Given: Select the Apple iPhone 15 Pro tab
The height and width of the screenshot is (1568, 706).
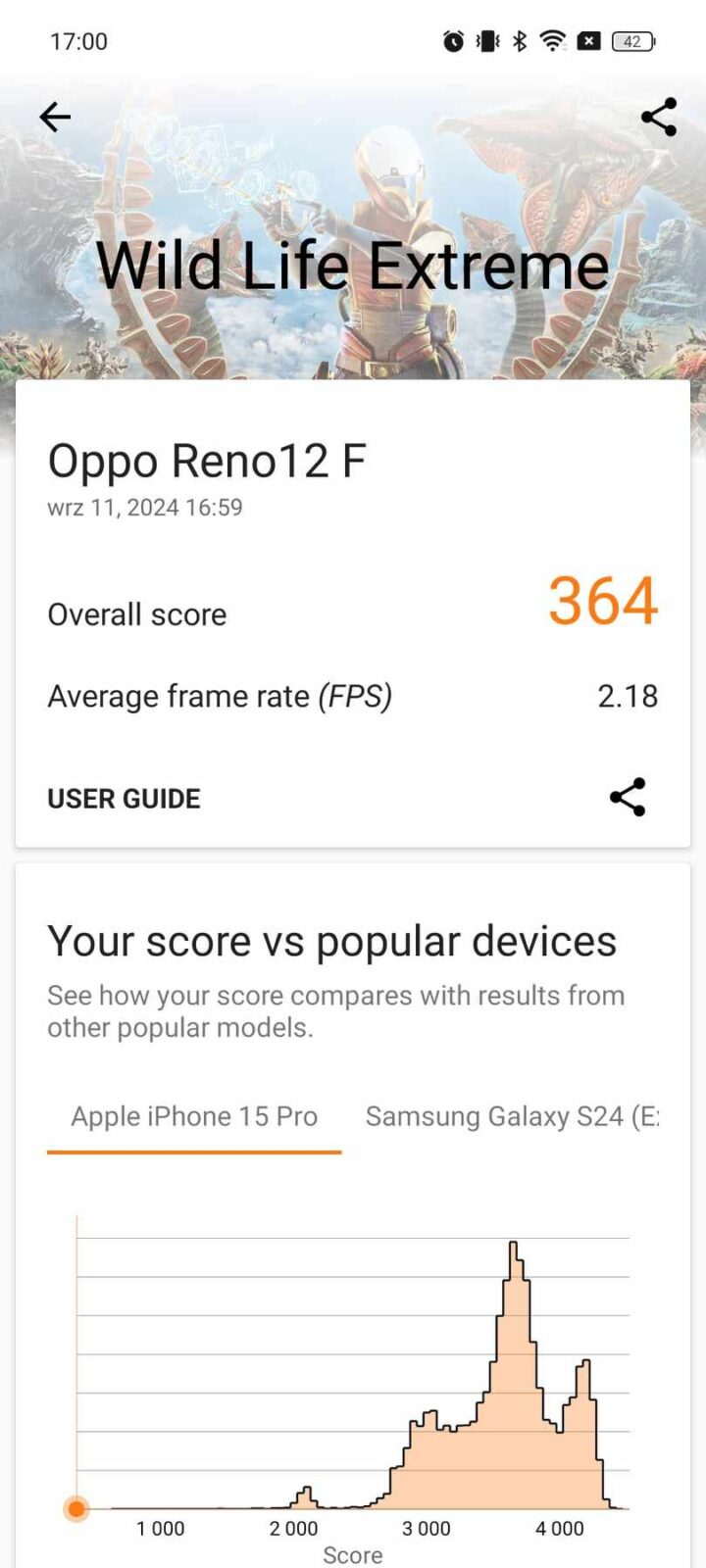Looking at the screenshot, I should [x=194, y=1117].
